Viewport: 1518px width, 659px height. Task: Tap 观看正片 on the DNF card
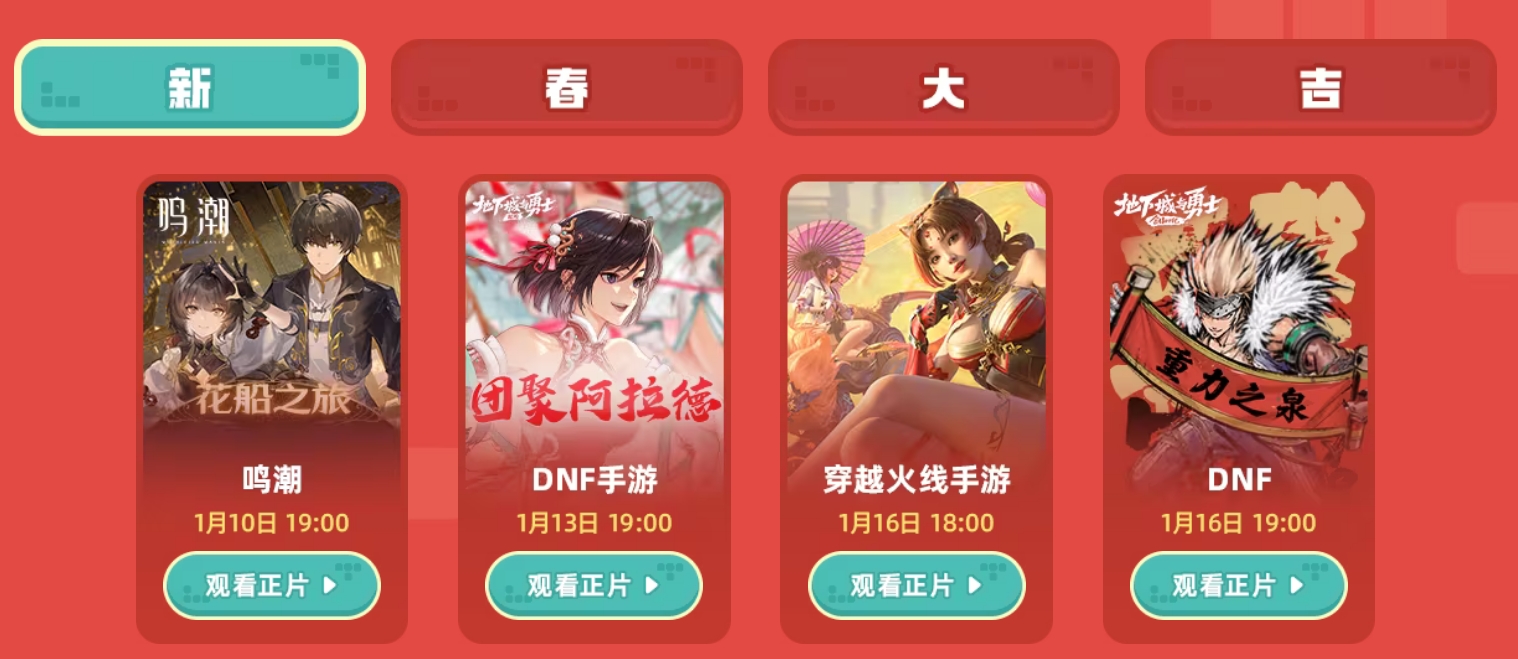tap(1239, 585)
